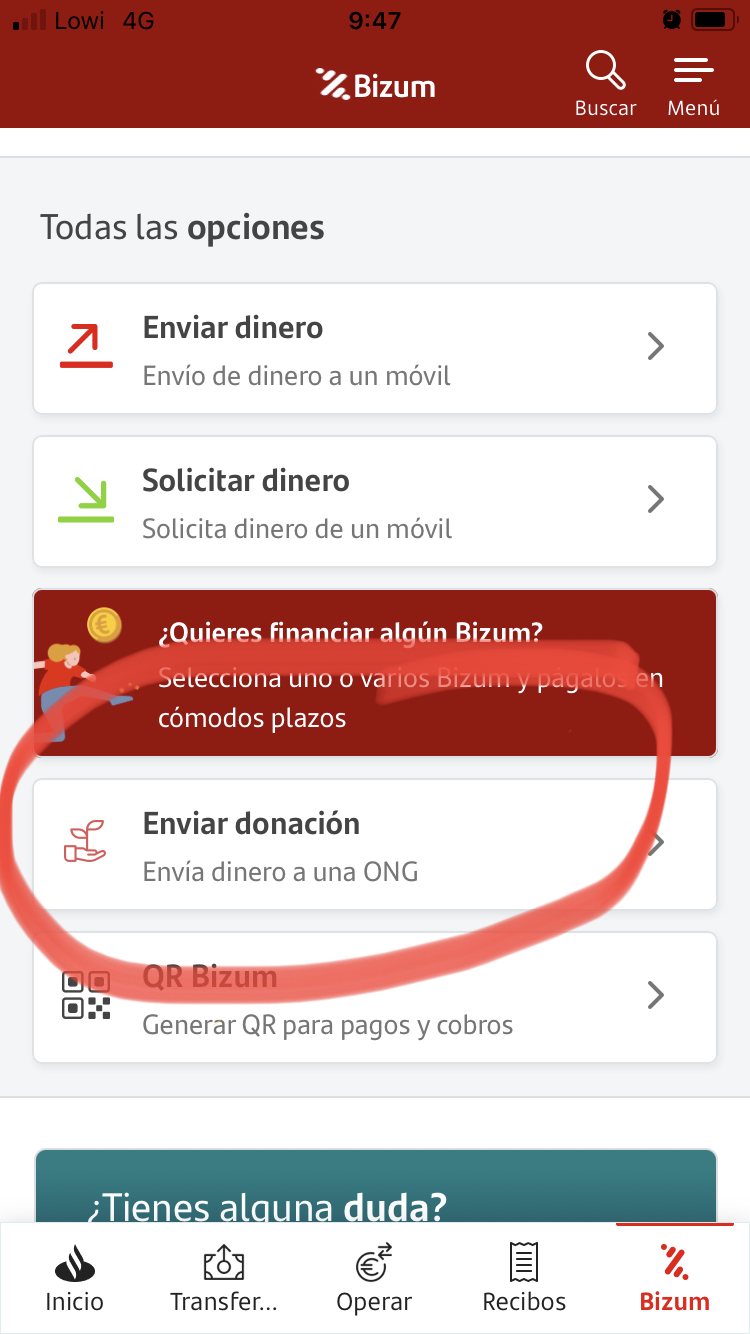Tap the ¿Quieres financiar algún Bizum? banner
Image resolution: width=750 pixels, height=1334 pixels.
tap(375, 673)
